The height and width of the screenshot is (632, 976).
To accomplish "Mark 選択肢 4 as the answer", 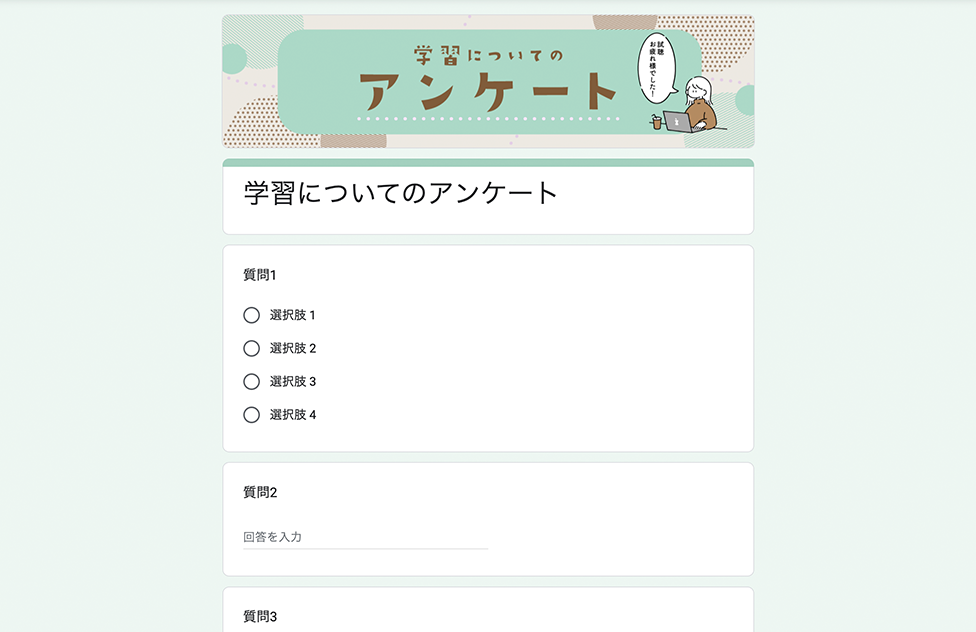I will click(x=252, y=414).
